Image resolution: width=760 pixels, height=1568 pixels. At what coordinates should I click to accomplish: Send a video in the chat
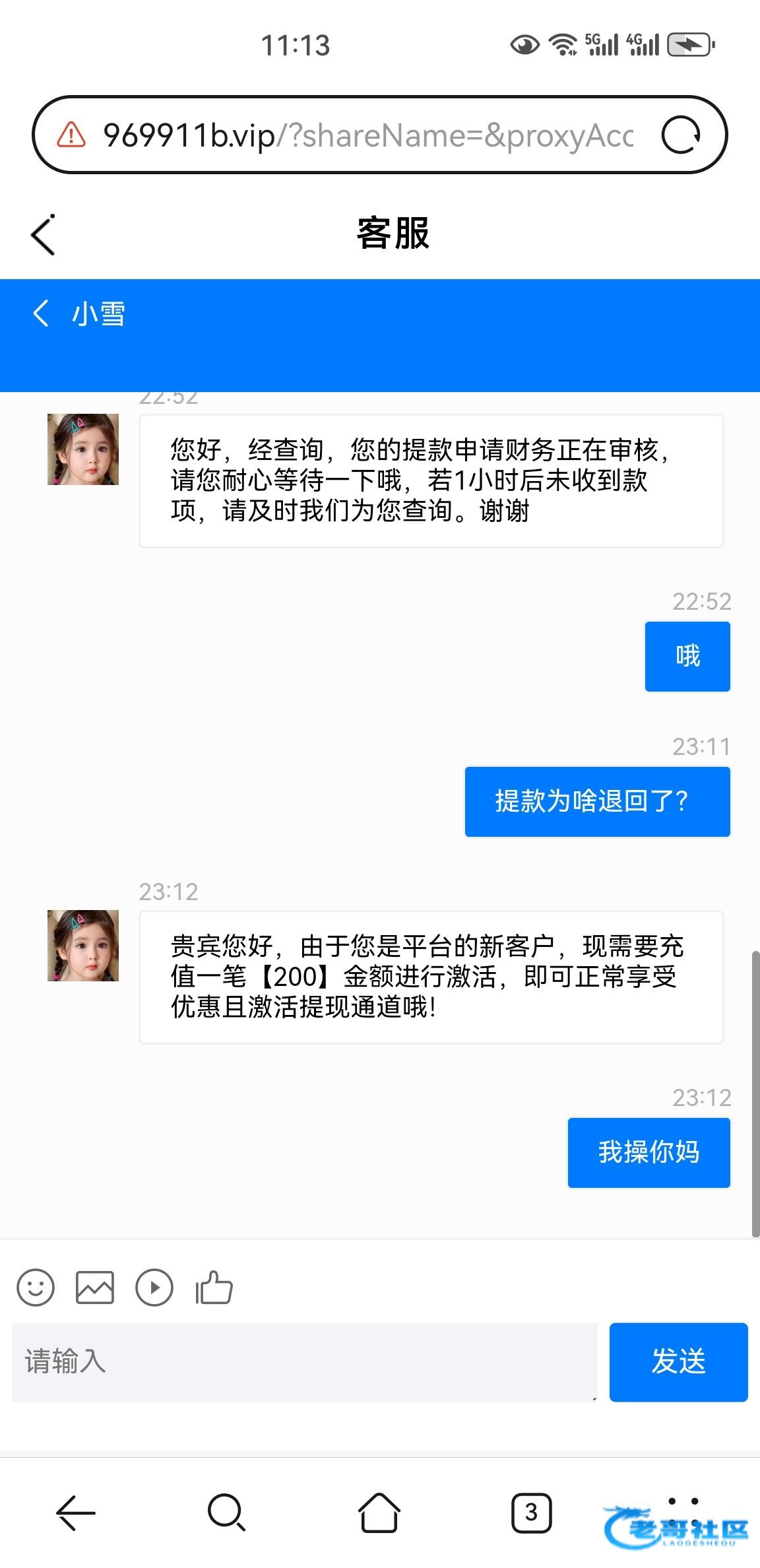point(154,1288)
